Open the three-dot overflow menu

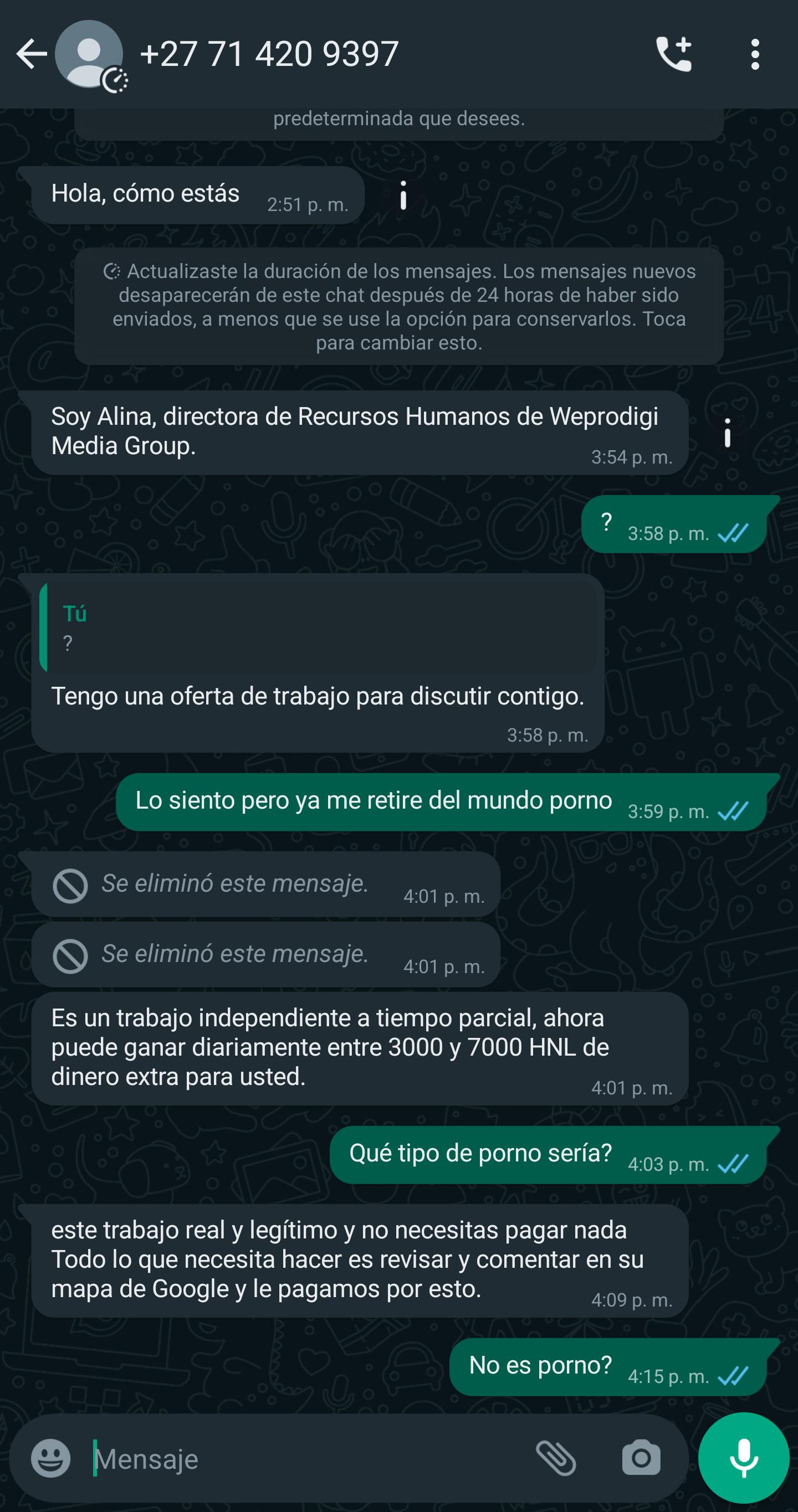(755, 54)
